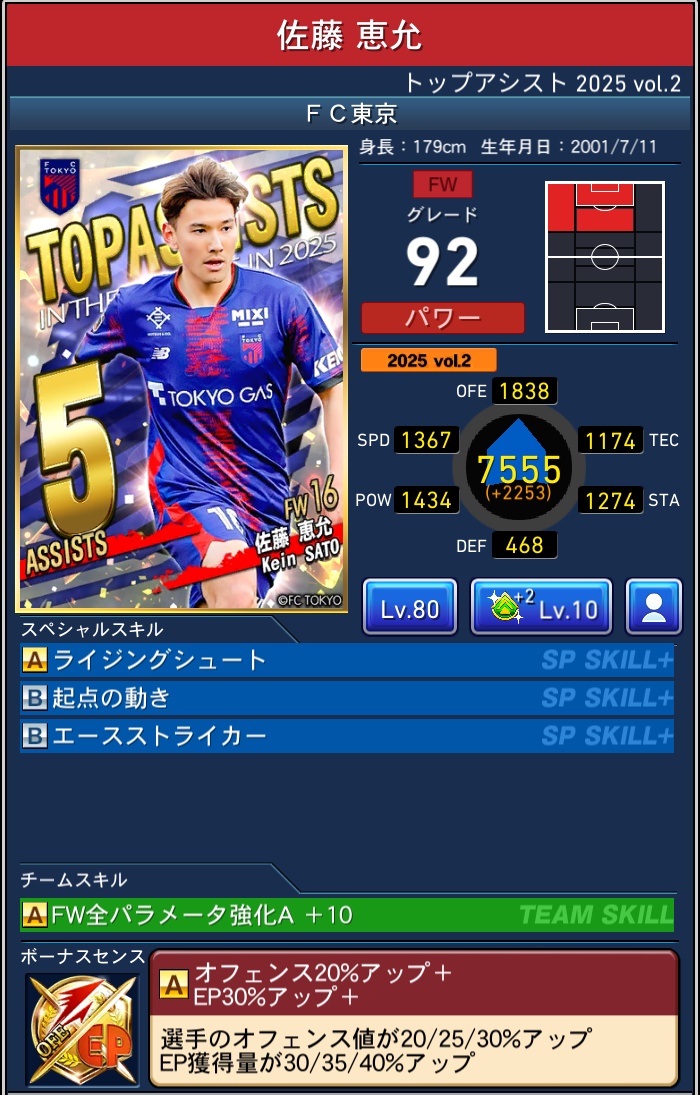The width and height of the screenshot is (700, 1095).
Task: View ライジングシュート special skill details
Action: click(347, 660)
